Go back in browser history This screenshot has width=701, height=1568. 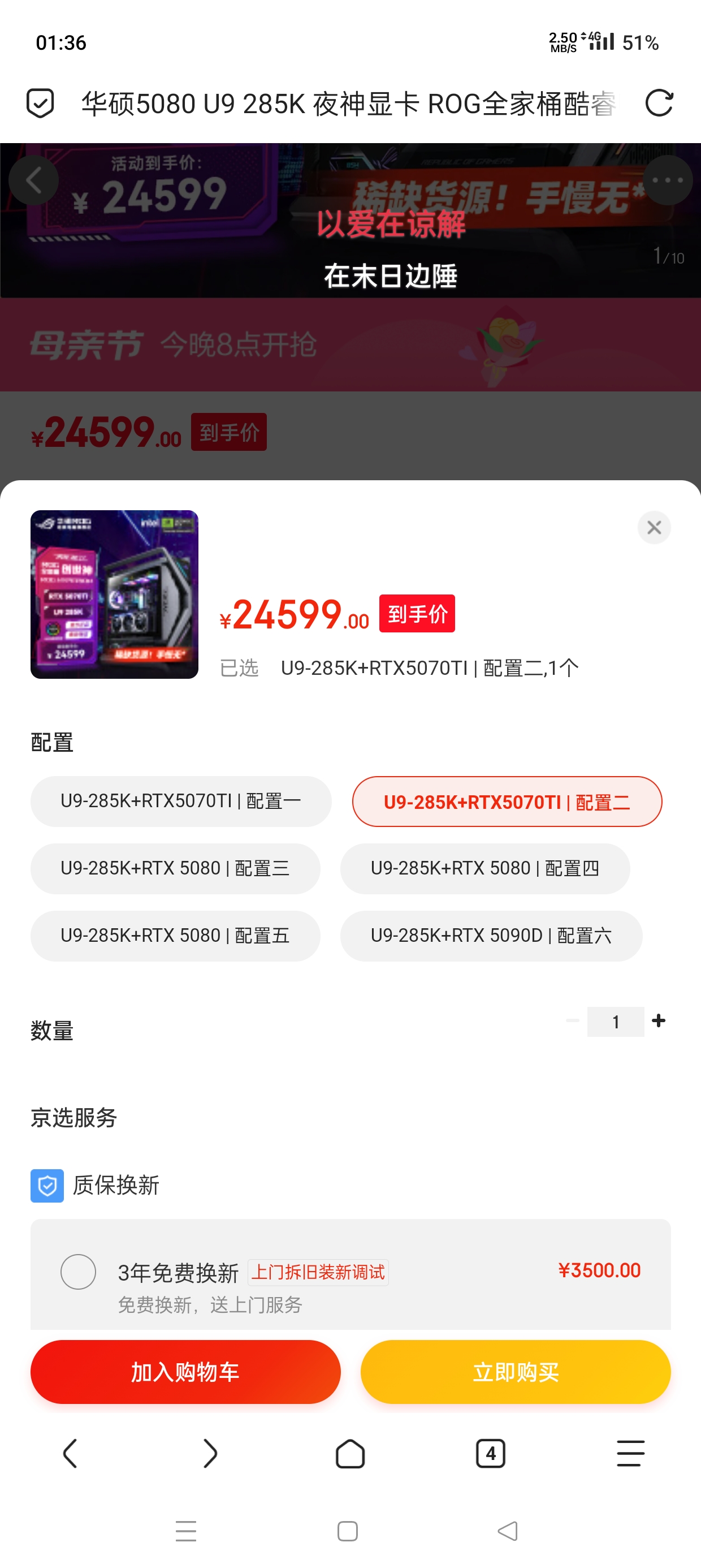click(x=70, y=1454)
